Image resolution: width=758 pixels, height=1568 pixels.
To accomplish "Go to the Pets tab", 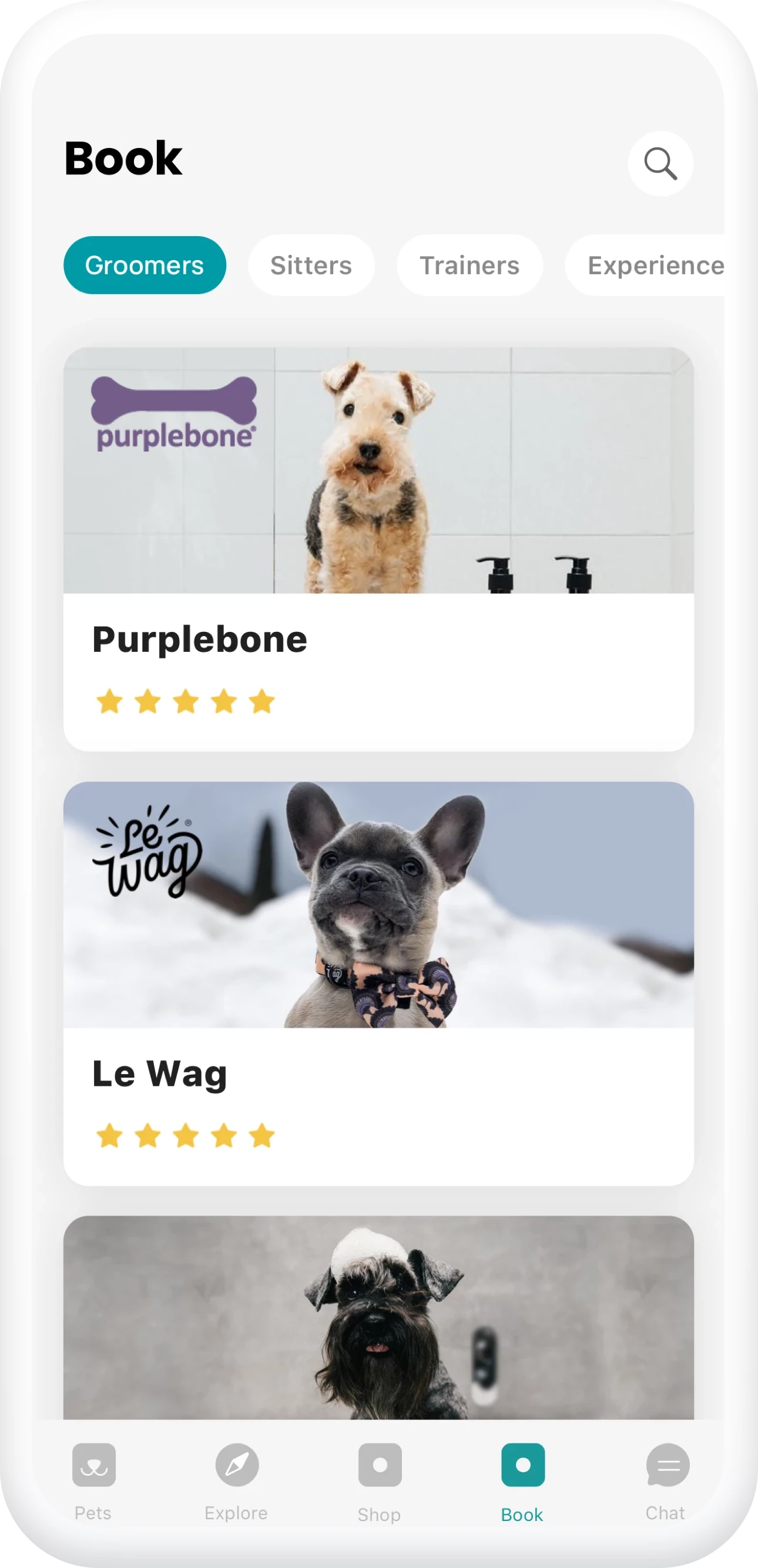I will (93, 1479).
